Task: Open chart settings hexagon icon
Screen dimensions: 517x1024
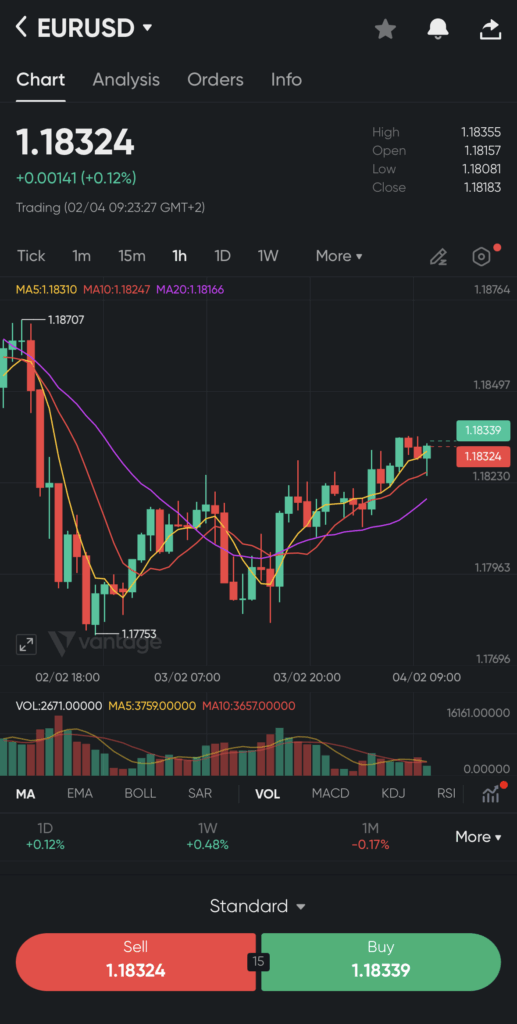Action: coord(481,257)
